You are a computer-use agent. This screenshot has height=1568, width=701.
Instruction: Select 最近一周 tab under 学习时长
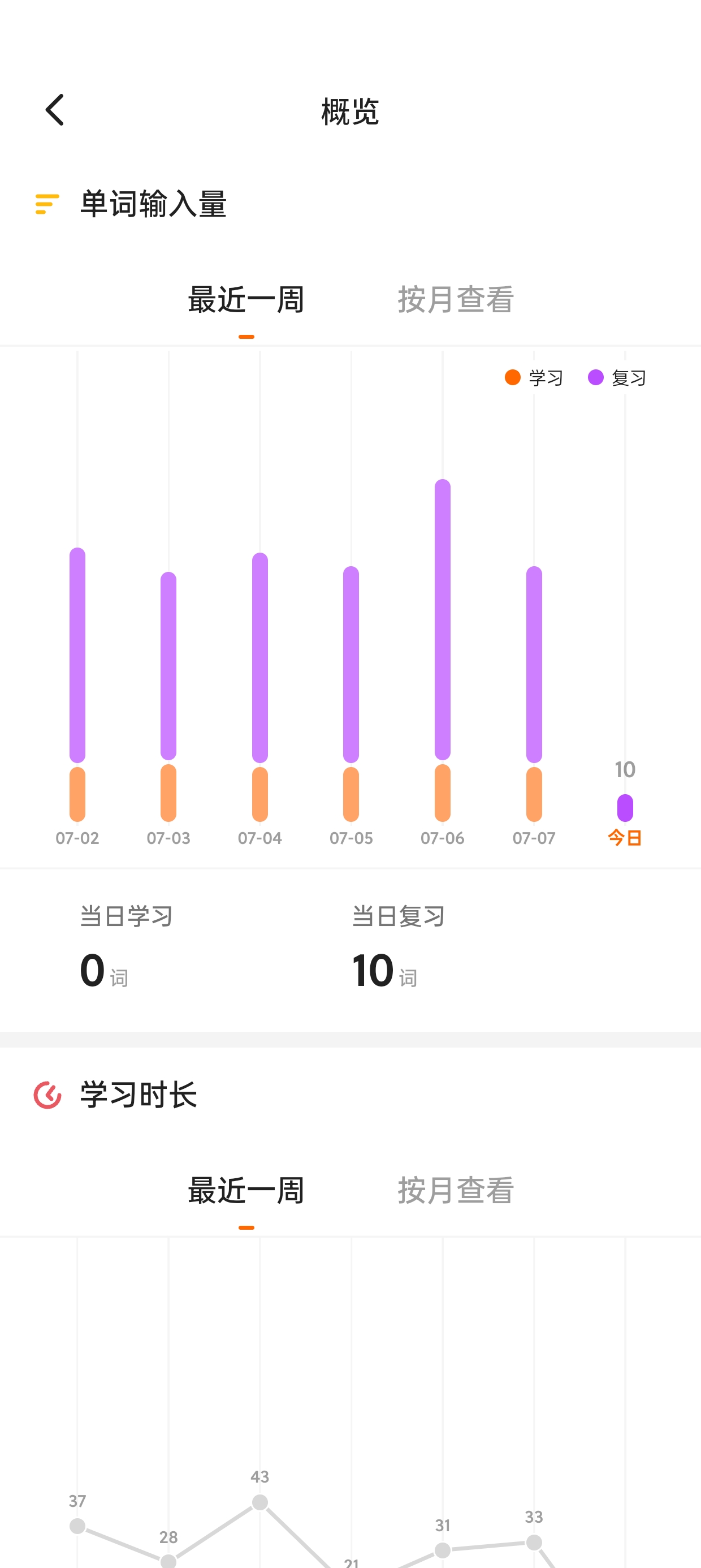tap(246, 1191)
